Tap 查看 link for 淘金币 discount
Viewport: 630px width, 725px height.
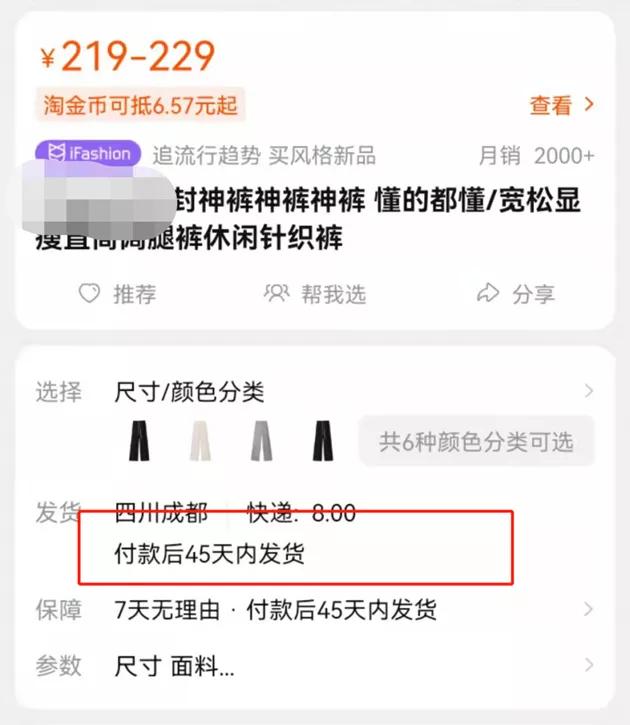pyautogui.click(x=562, y=105)
